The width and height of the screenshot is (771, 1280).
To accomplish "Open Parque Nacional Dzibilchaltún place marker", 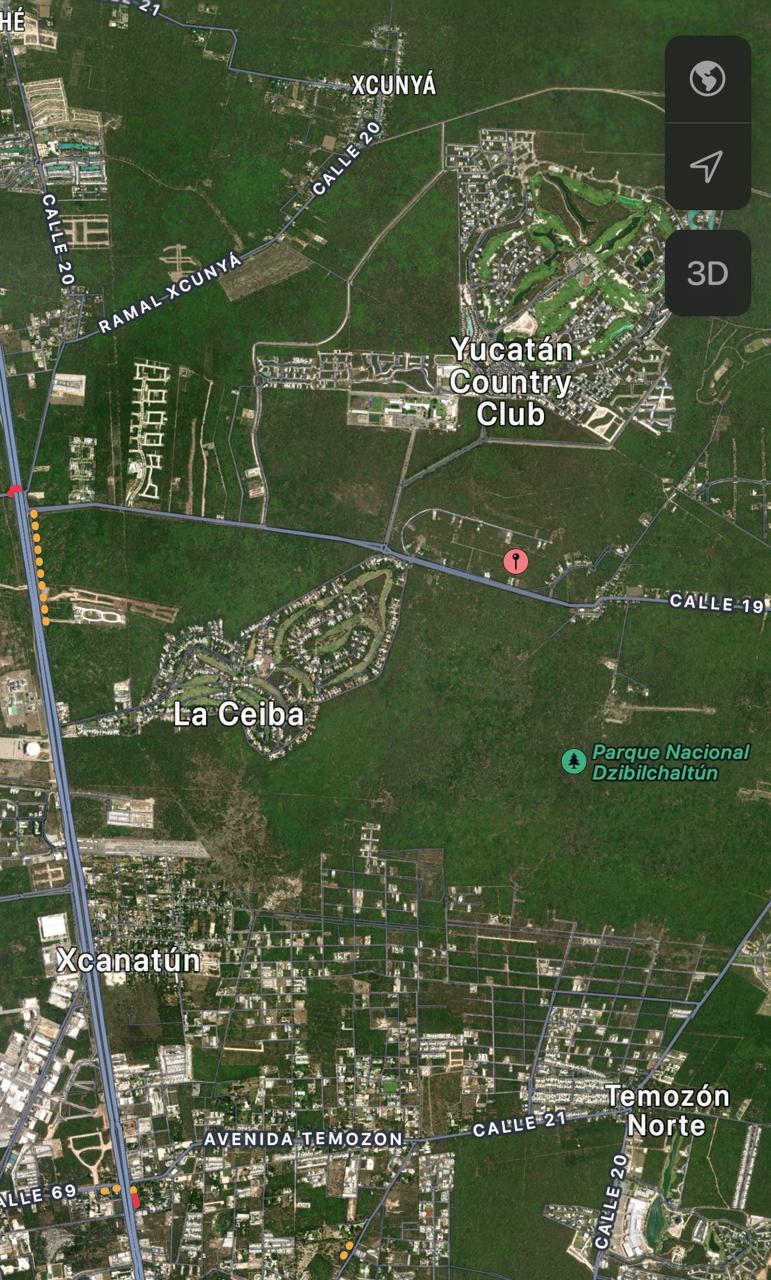I will pos(574,762).
